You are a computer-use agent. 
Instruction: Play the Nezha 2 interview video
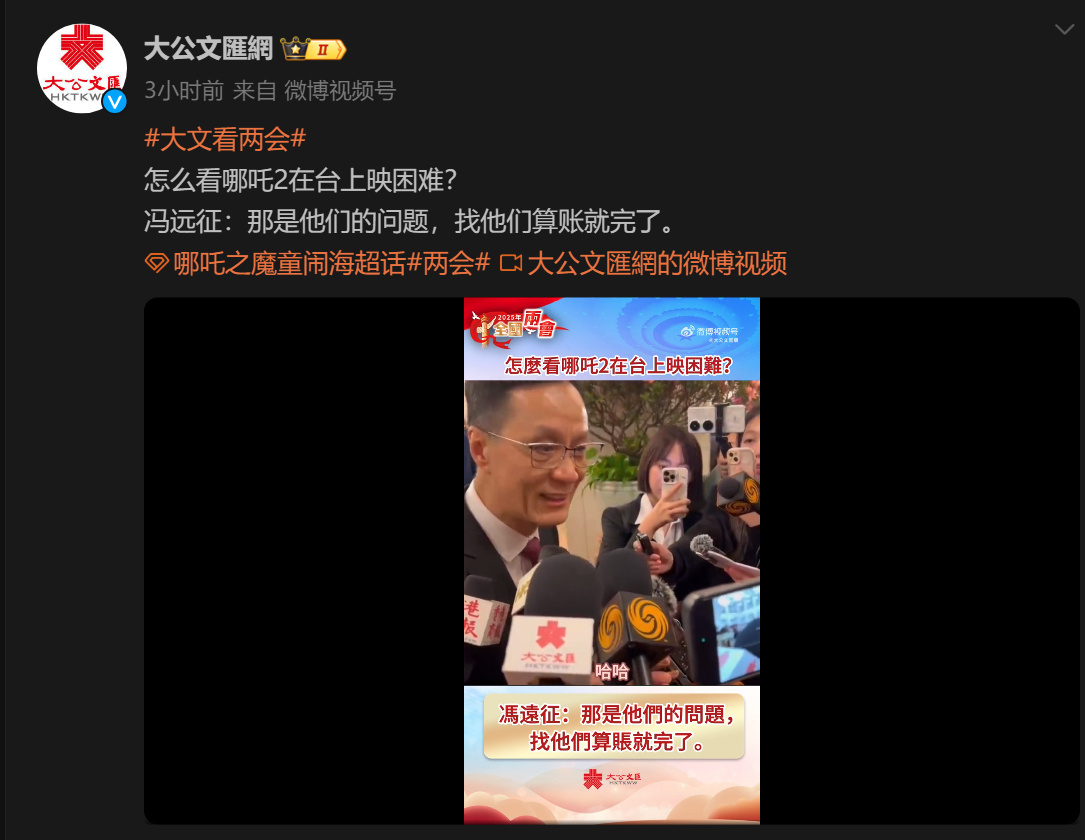pos(611,560)
